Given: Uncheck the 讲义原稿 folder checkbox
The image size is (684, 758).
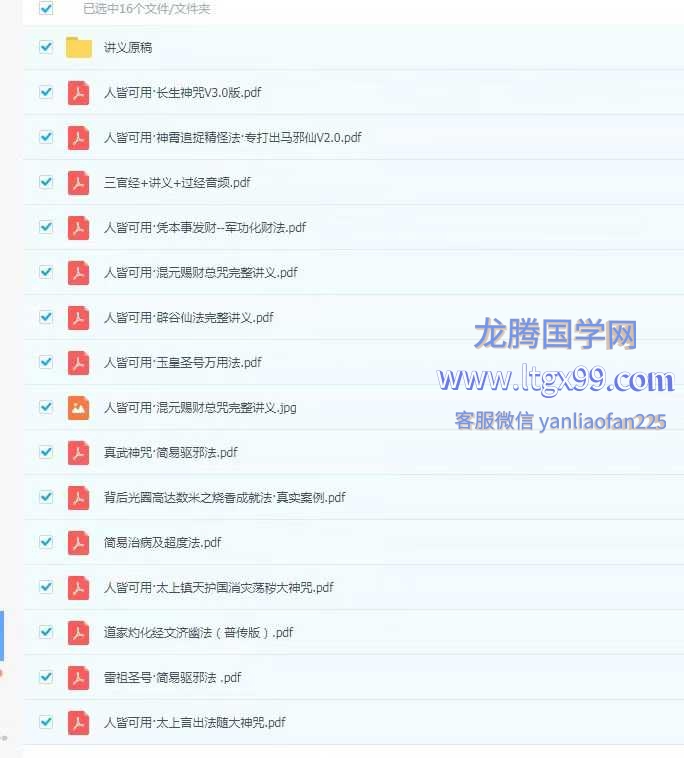Looking at the screenshot, I should (x=46, y=47).
